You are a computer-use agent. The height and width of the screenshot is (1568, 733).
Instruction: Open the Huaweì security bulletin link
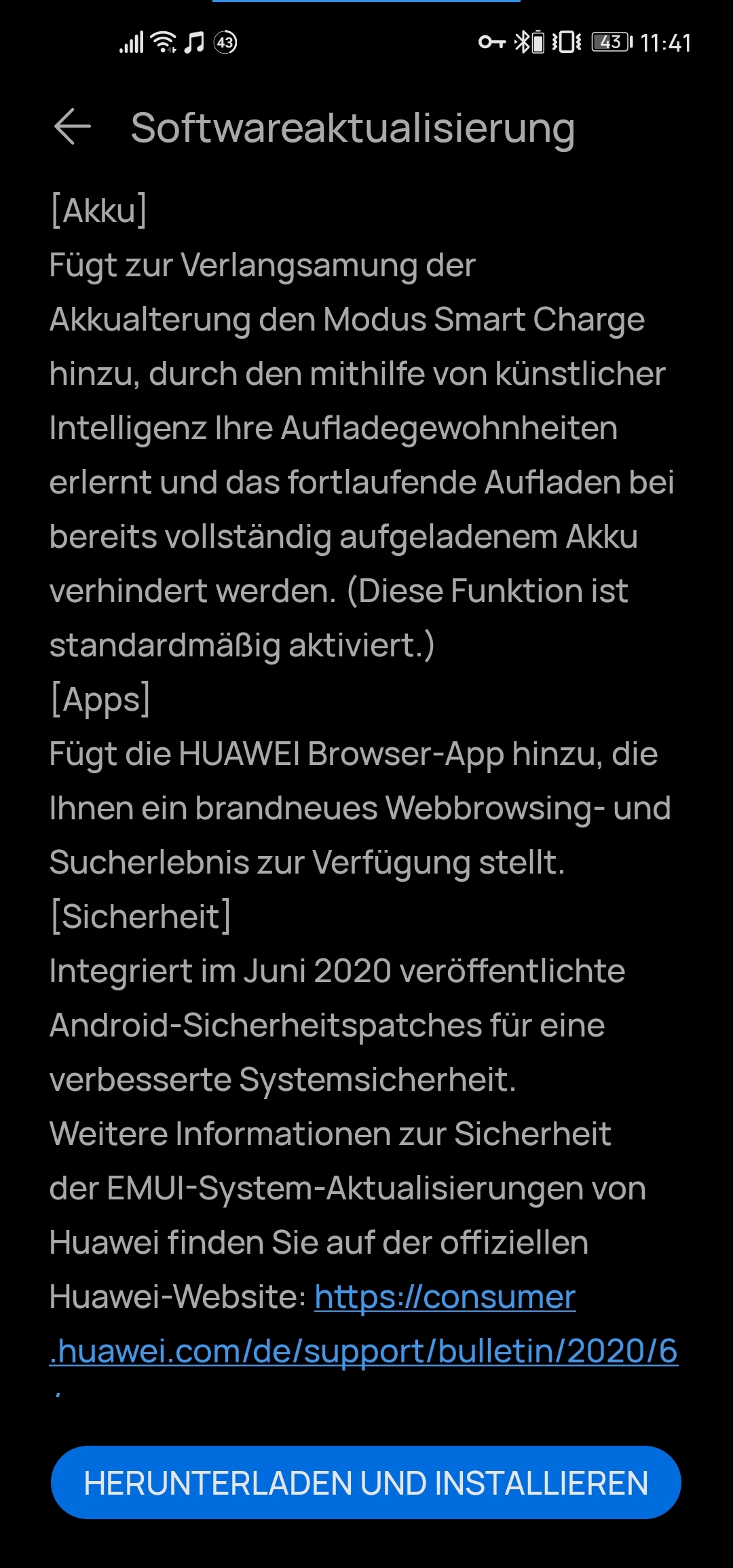pyautogui.click(x=364, y=1350)
